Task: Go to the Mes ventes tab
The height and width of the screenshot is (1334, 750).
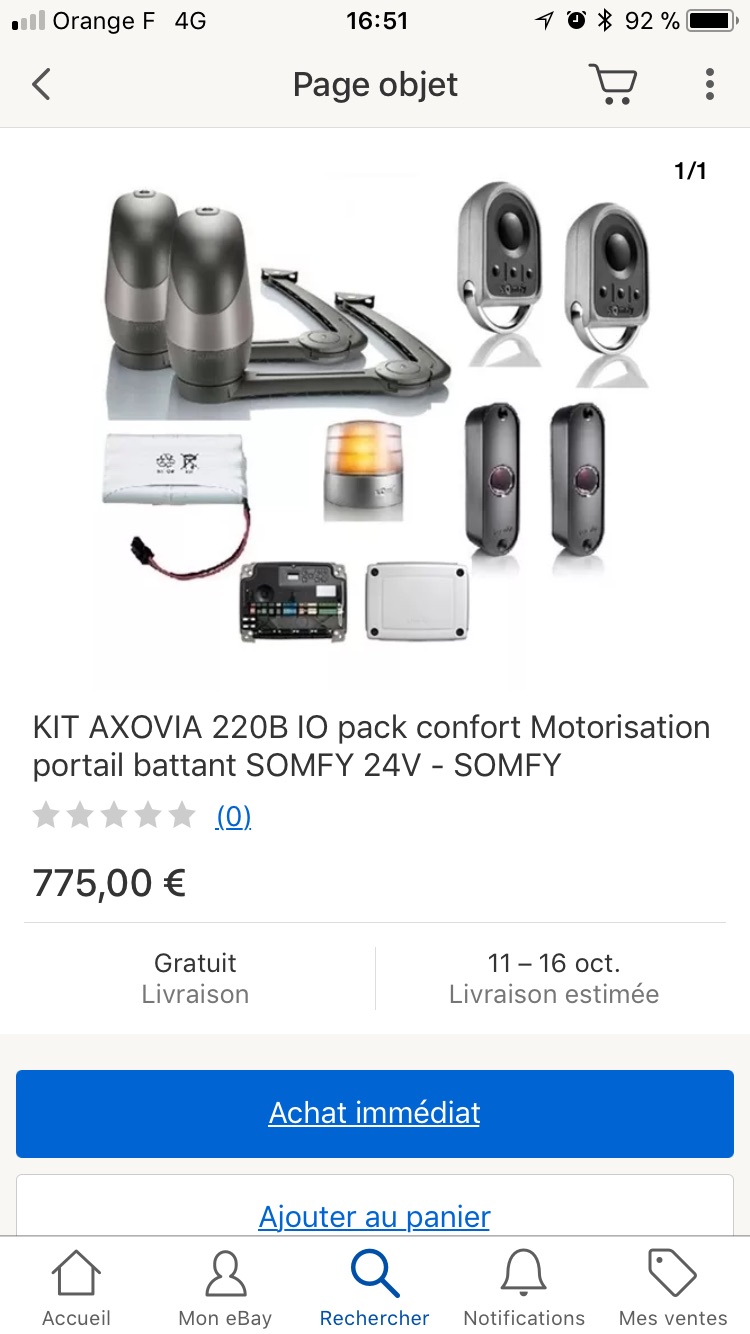Action: [x=673, y=1289]
